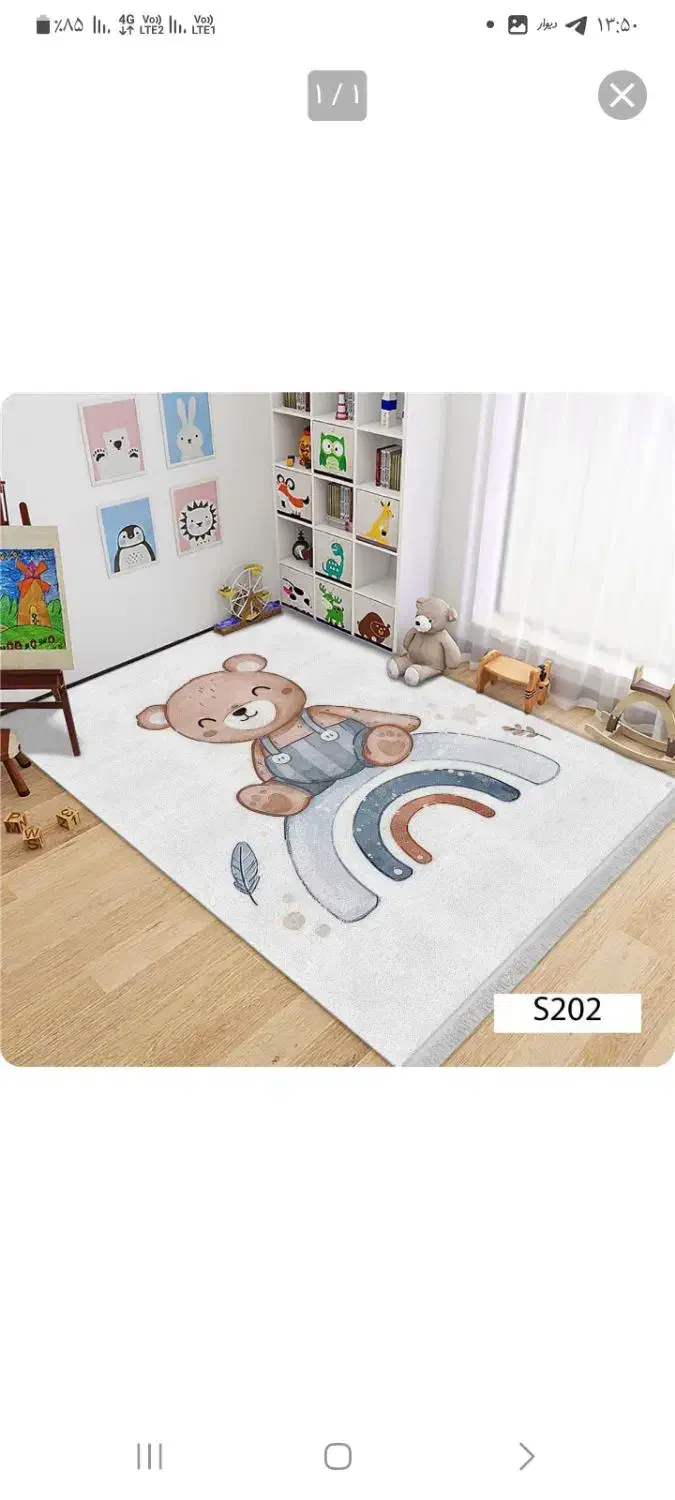Tap the system back button
The width and height of the screenshot is (675, 1500).
(x=527, y=1456)
